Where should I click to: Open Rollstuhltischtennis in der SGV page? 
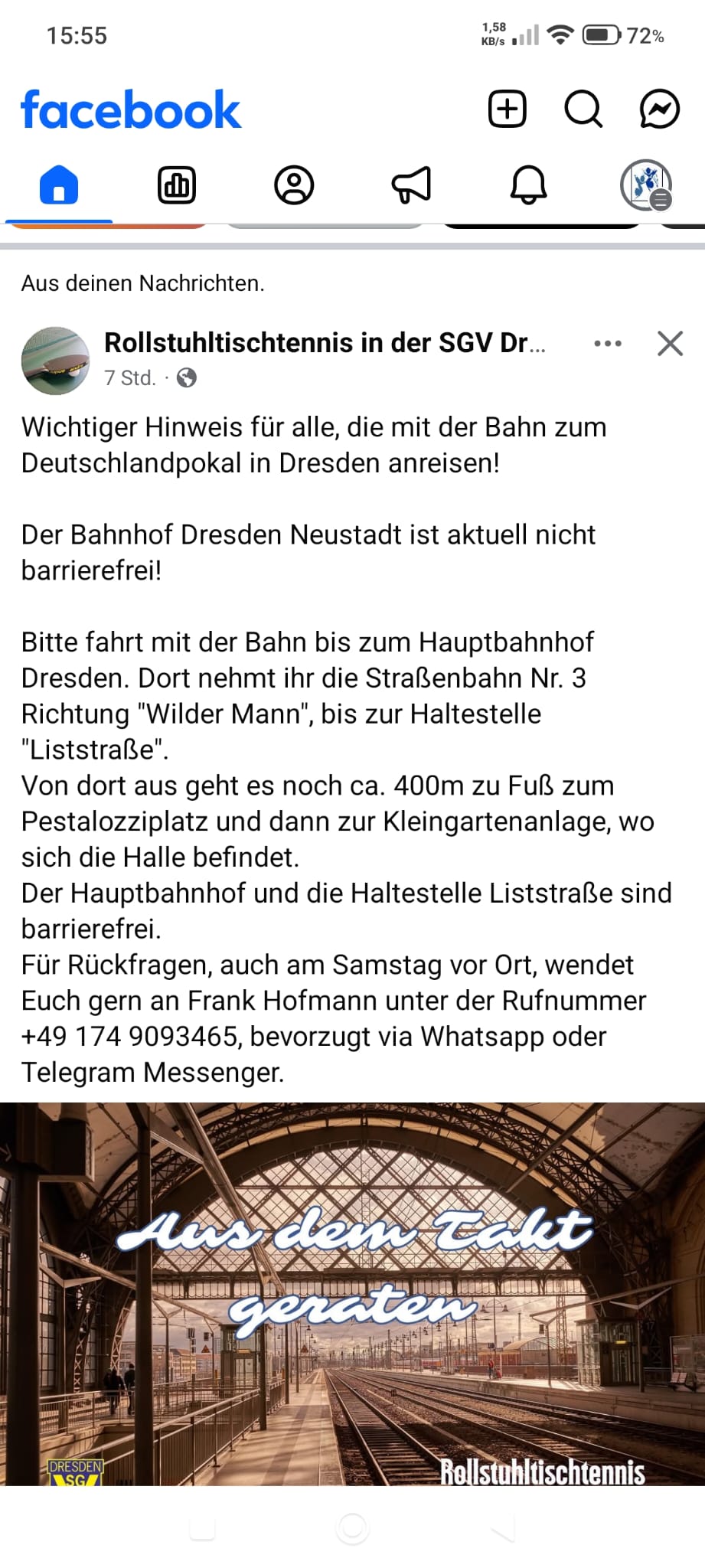click(325, 343)
